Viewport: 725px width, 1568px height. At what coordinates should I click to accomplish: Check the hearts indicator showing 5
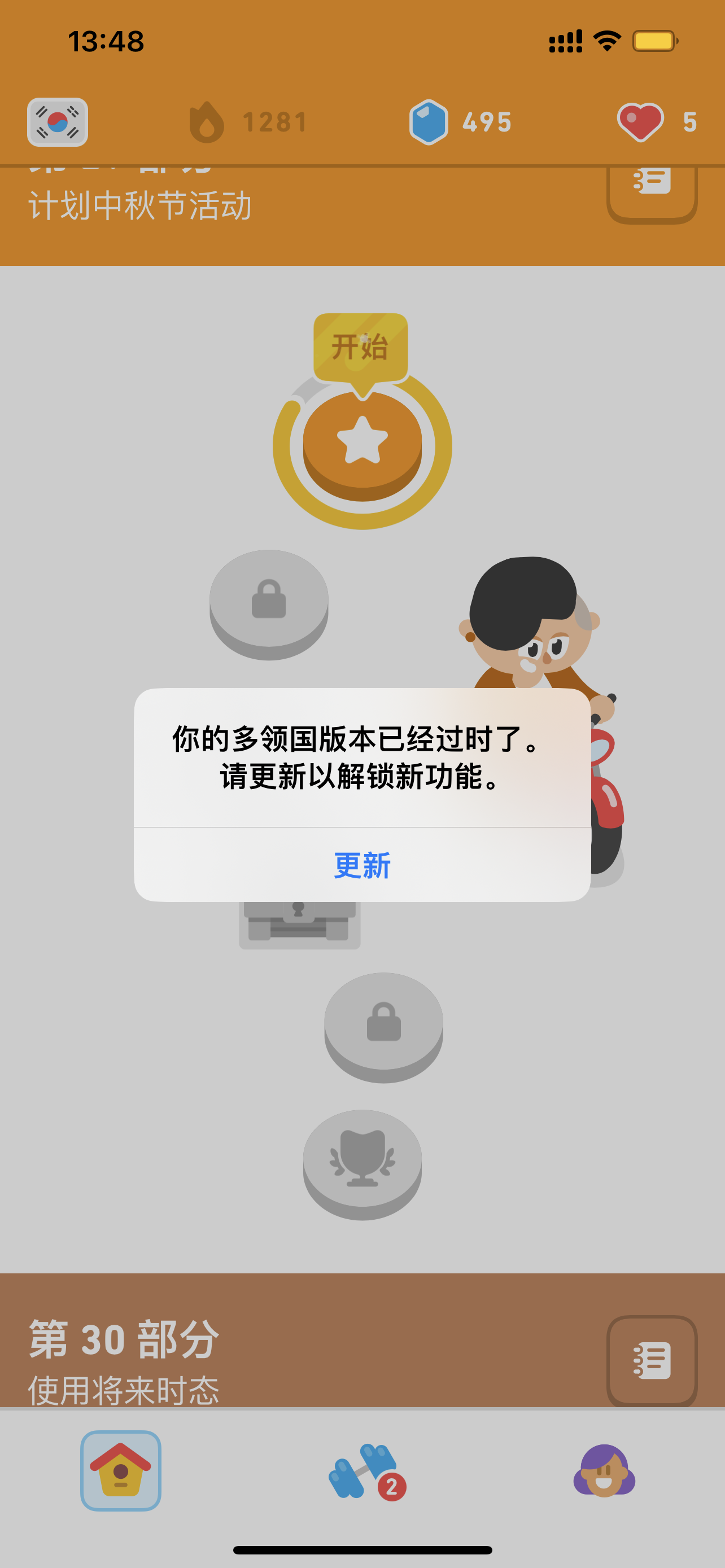657,122
